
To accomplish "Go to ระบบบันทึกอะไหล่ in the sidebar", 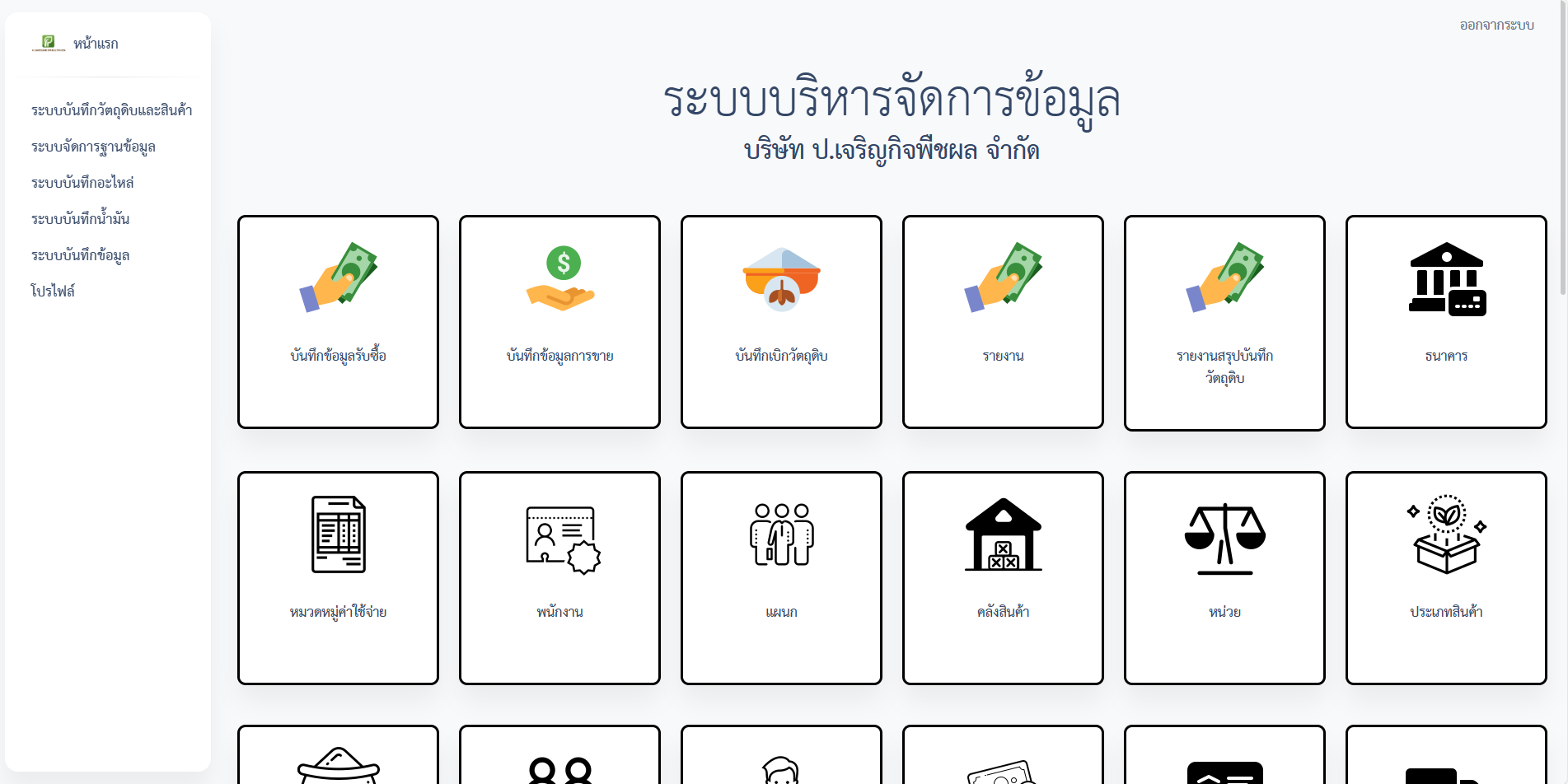I will click(x=82, y=183).
